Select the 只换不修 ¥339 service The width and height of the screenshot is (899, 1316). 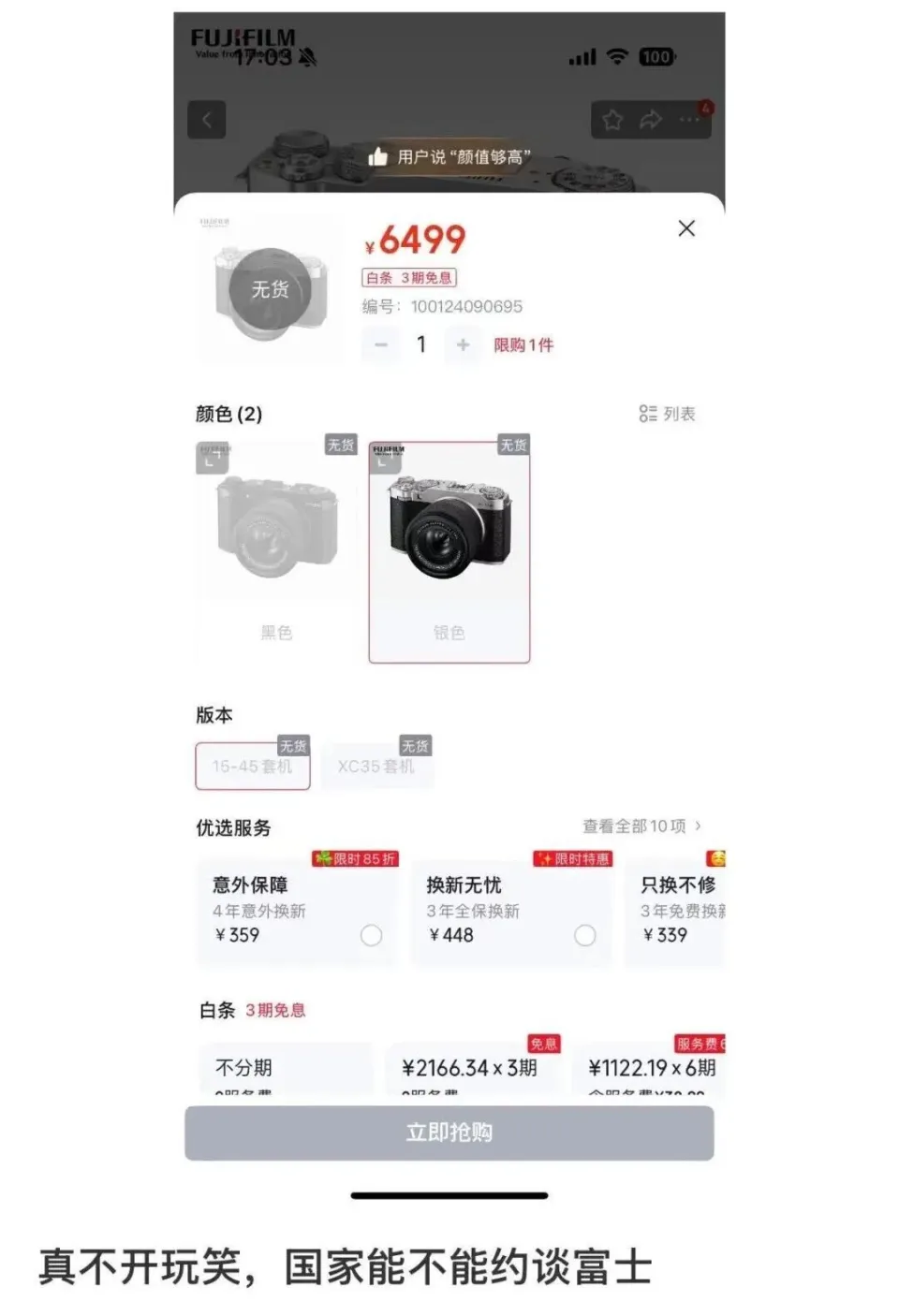tap(679, 910)
